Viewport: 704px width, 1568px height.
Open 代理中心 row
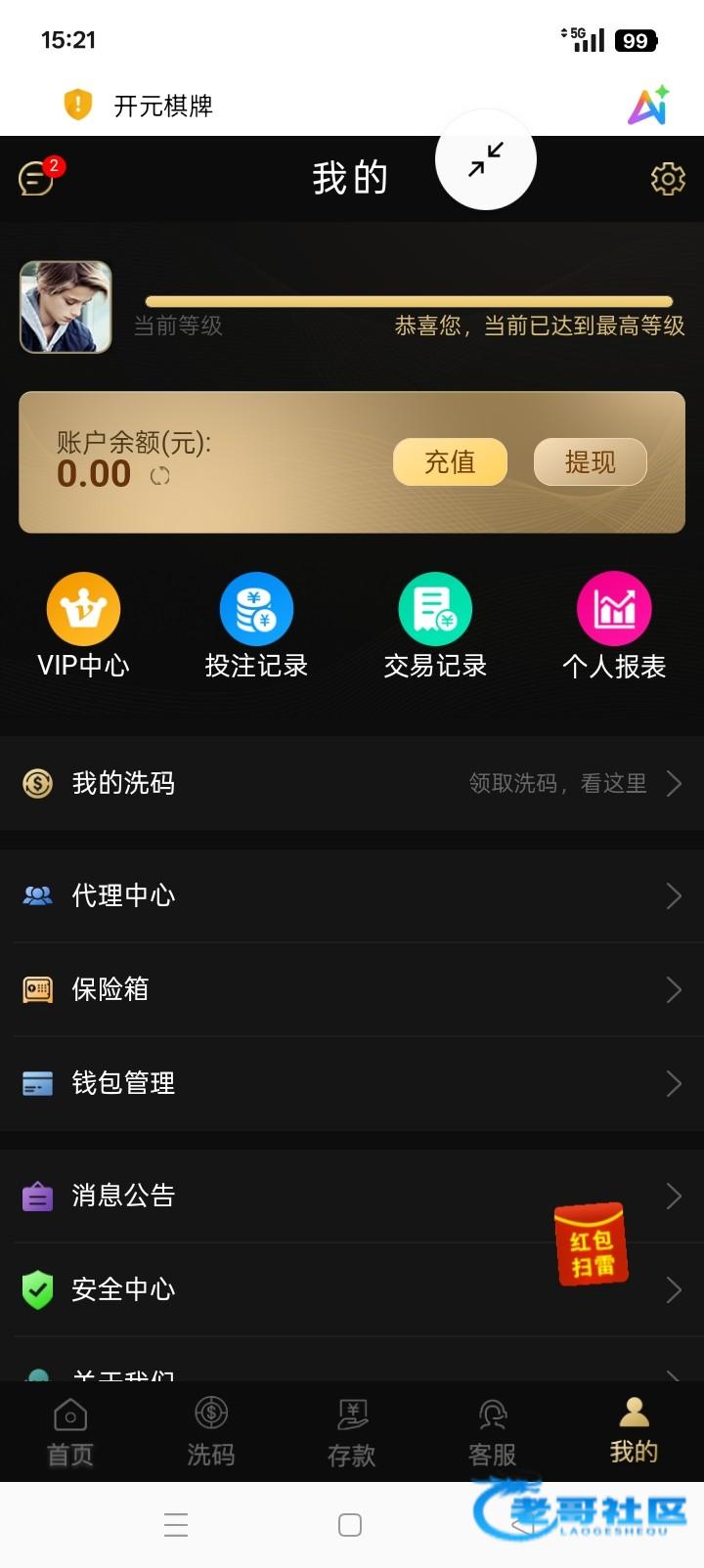click(352, 895)
